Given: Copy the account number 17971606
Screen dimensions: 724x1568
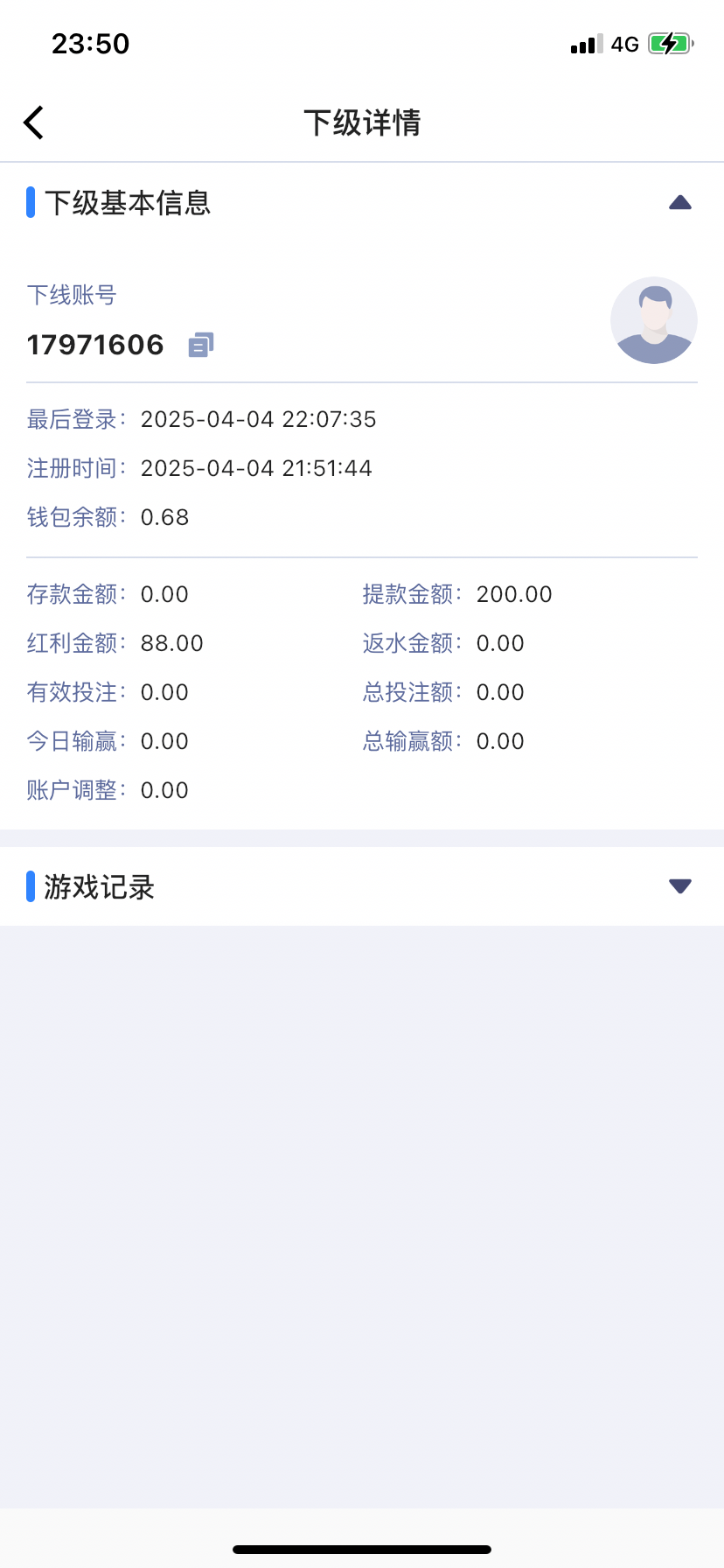Looking at the screenshot, I should point(201,346).
